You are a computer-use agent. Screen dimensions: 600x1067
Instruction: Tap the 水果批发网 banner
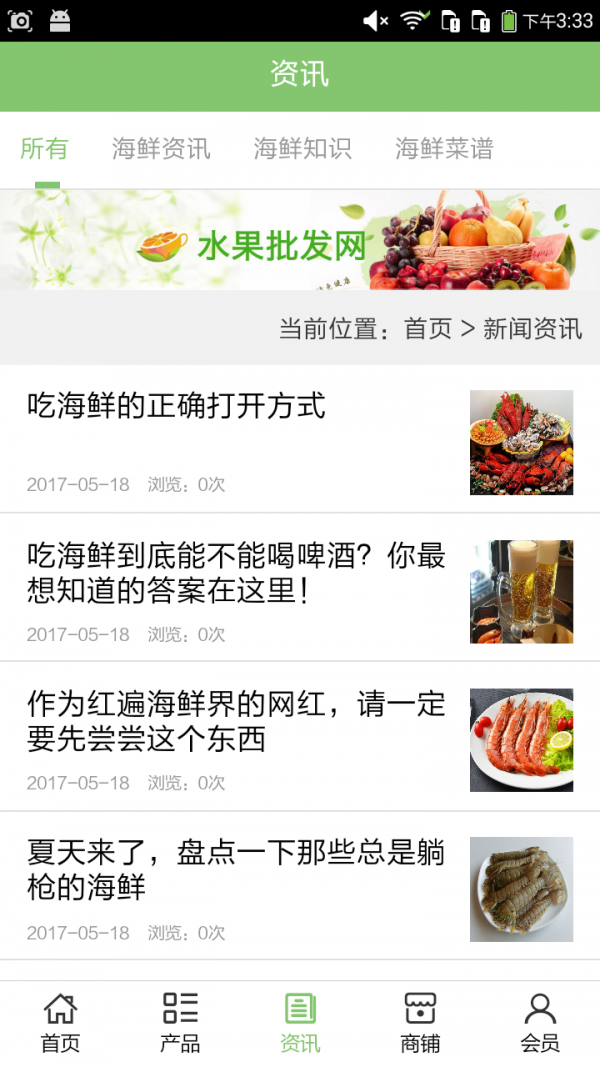[300, 241]
